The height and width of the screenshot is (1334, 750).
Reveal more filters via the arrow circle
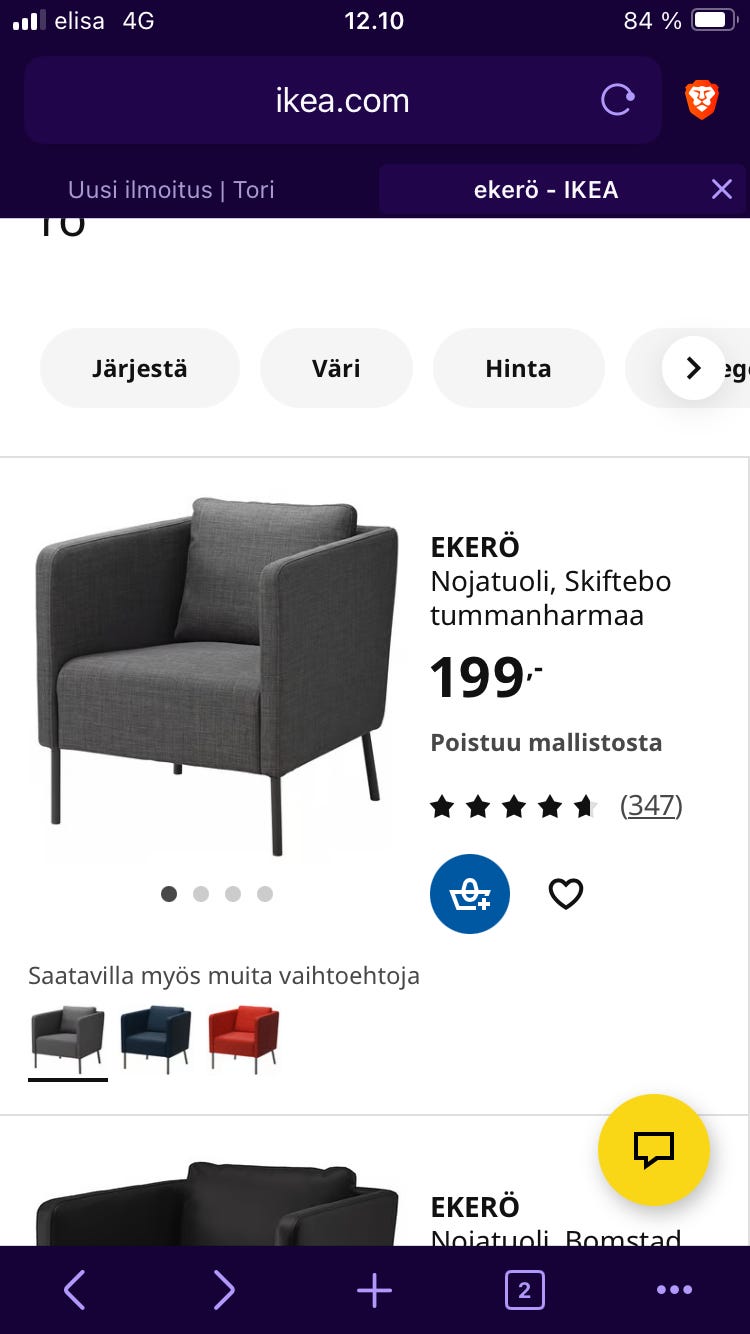(x=694, y=368)
